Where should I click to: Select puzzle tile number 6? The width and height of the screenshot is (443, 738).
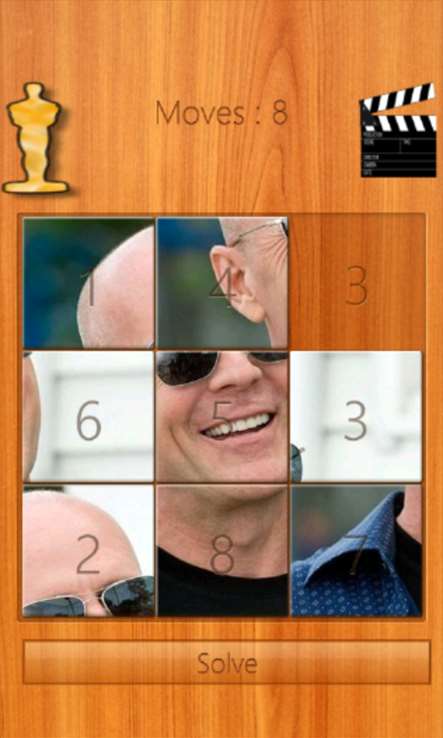[89, 416]
